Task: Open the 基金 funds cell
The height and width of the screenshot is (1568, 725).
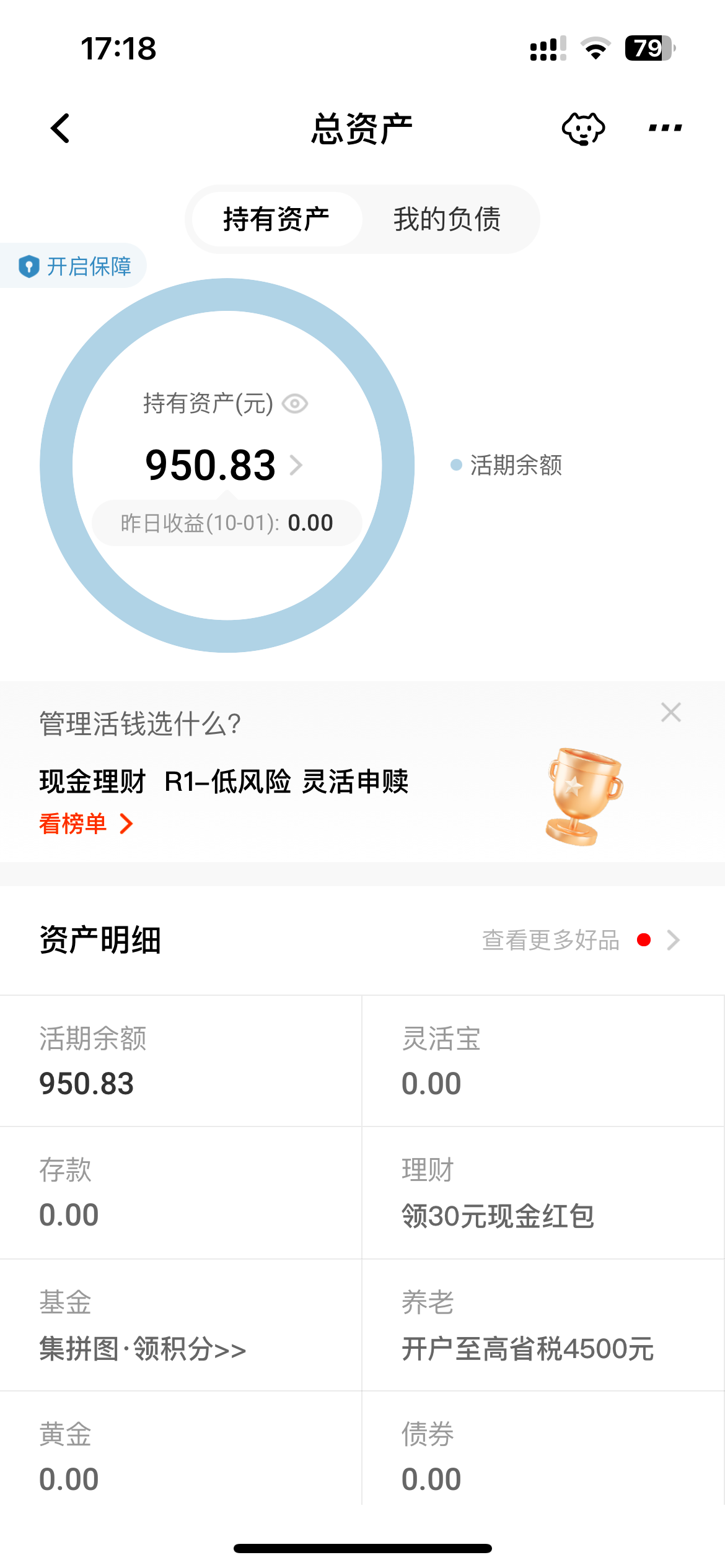Action: (x=180, y=1325)
